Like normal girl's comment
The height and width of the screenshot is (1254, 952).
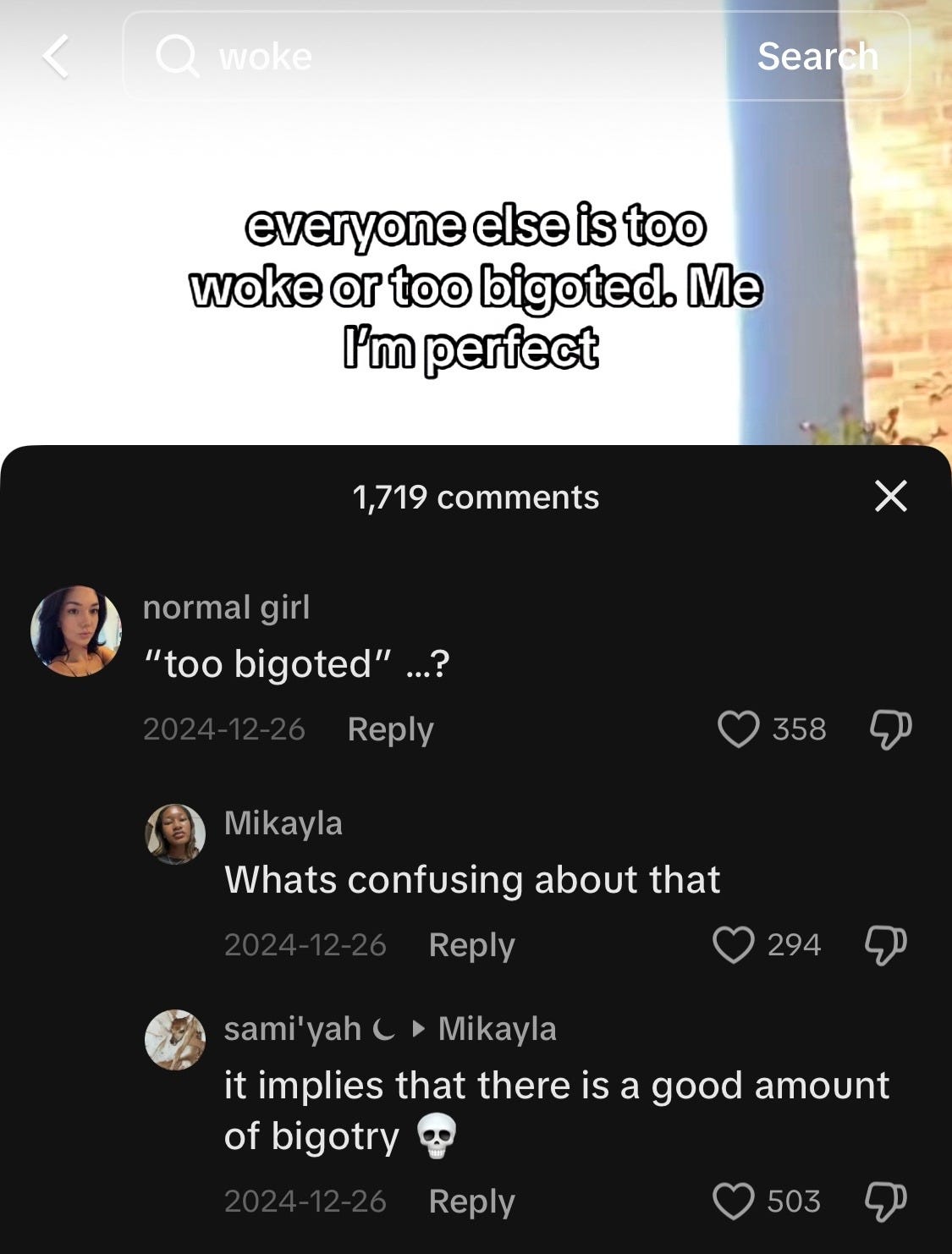click(x=738, y=729)
